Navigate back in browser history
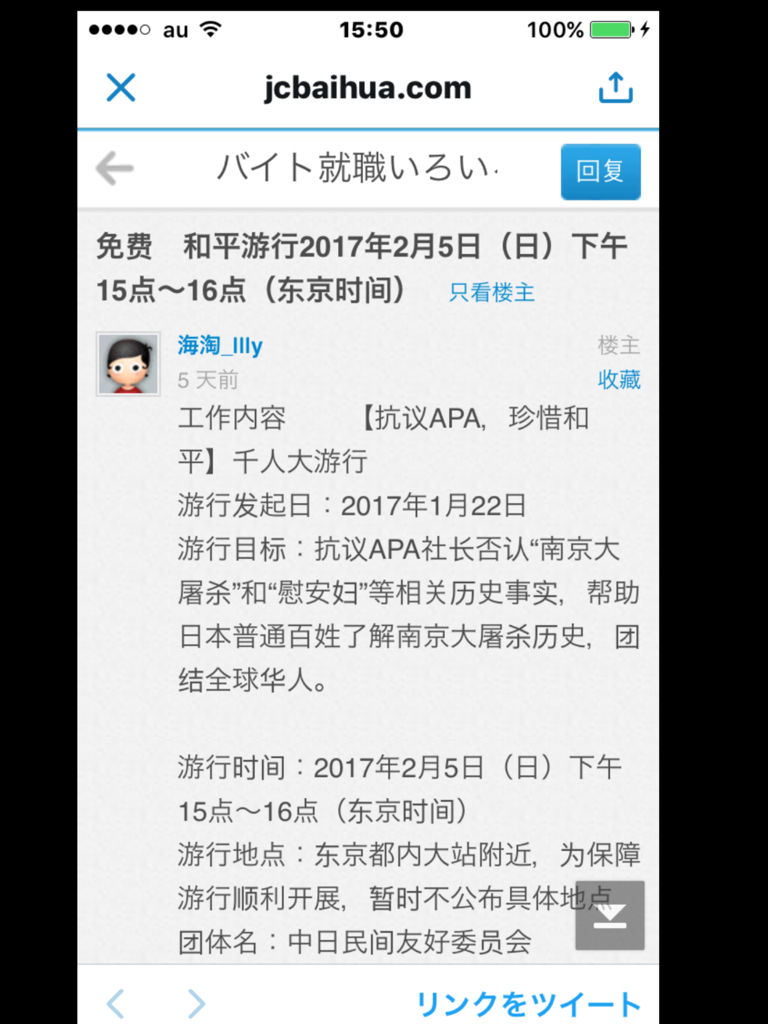 116,1003
